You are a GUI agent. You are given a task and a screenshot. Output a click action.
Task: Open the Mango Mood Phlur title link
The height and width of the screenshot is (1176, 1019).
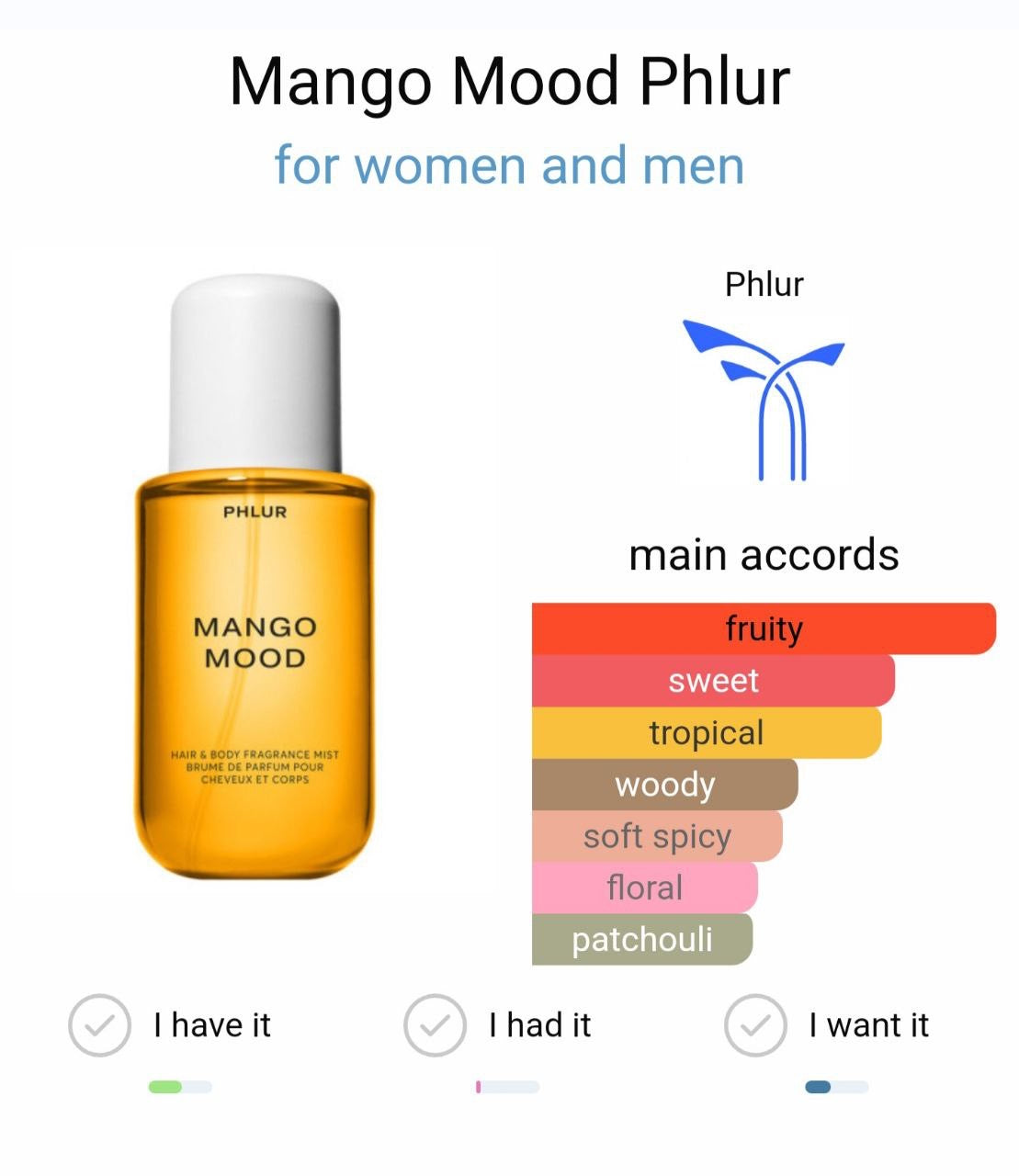[x=509, y=81]
